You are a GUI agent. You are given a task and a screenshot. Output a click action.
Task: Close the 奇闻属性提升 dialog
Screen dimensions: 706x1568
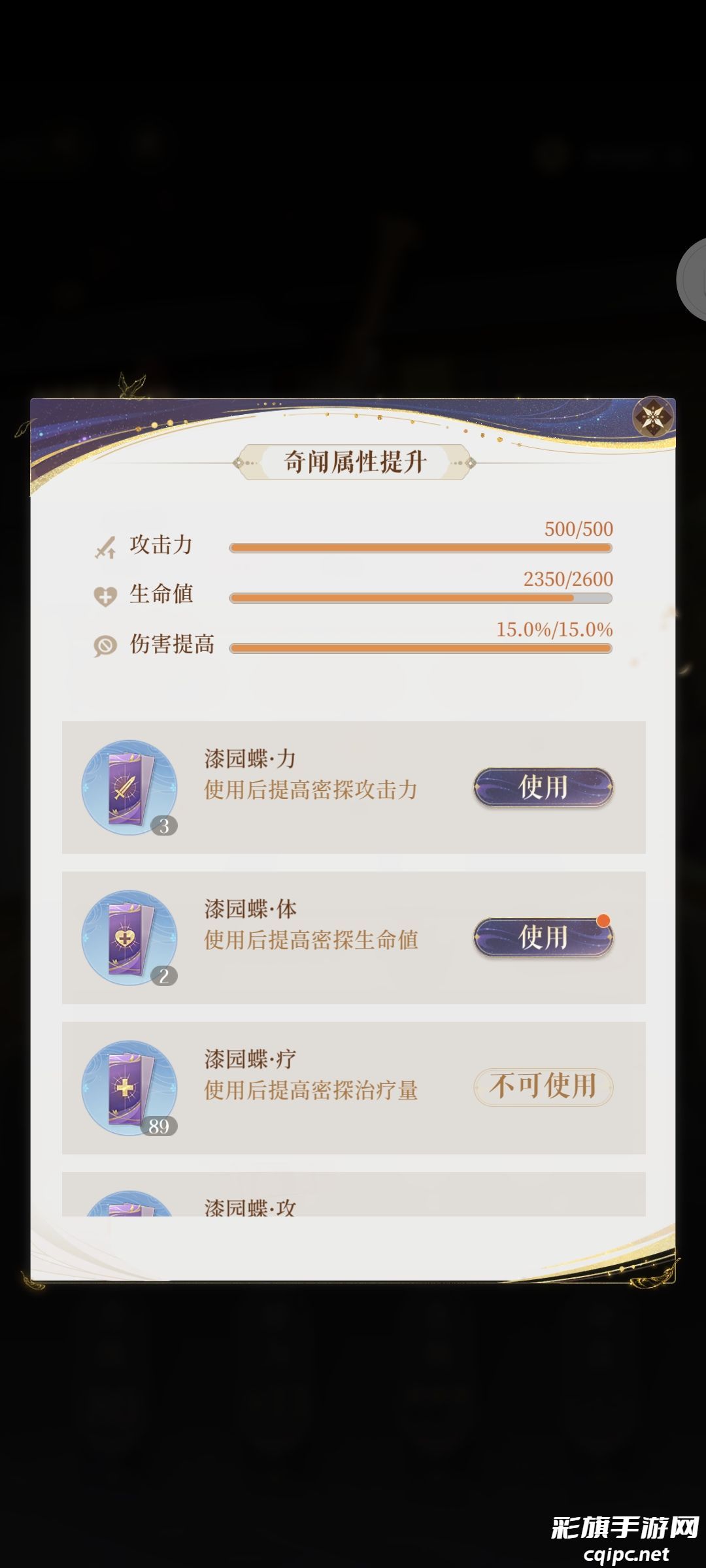click(653, 417)
